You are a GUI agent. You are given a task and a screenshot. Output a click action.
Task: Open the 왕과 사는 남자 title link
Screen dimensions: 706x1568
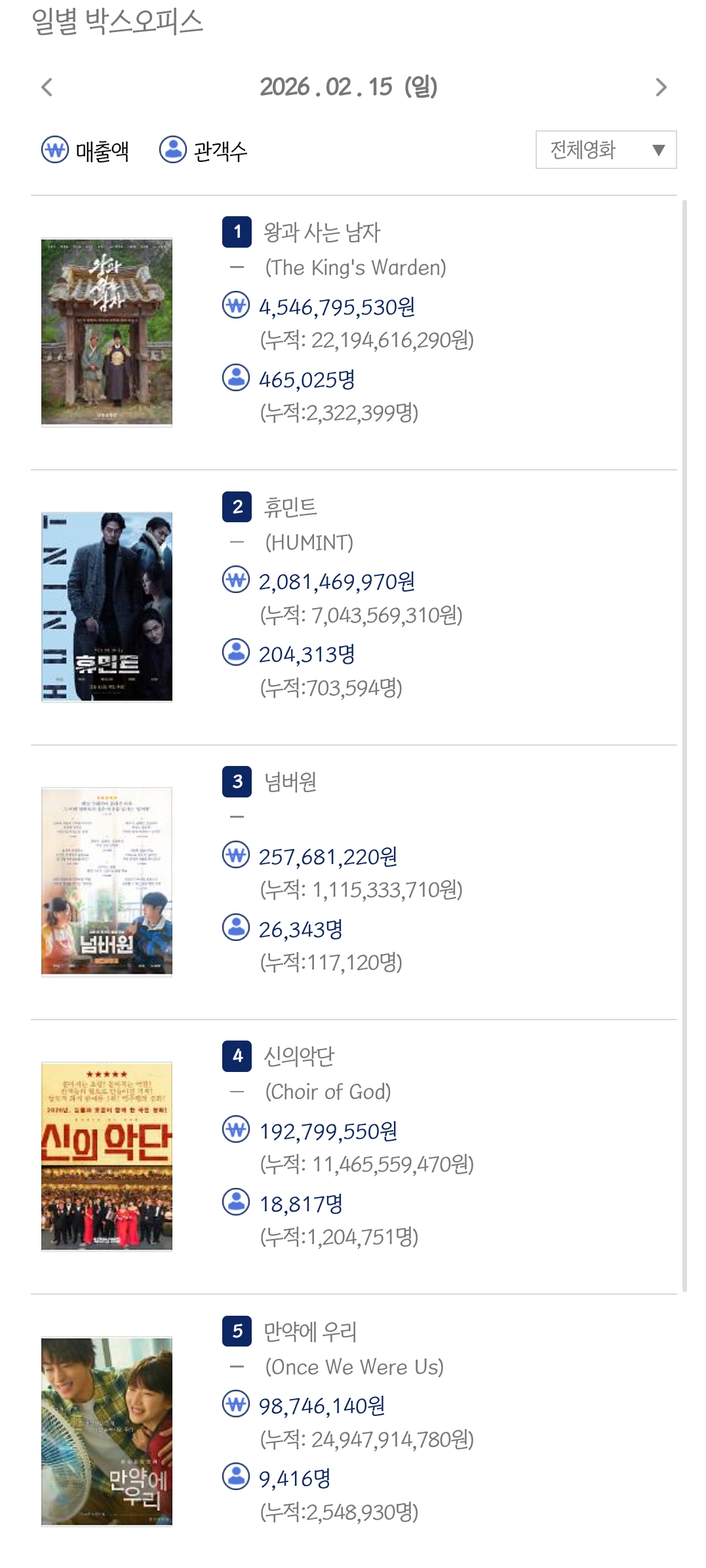pos(321,232)
